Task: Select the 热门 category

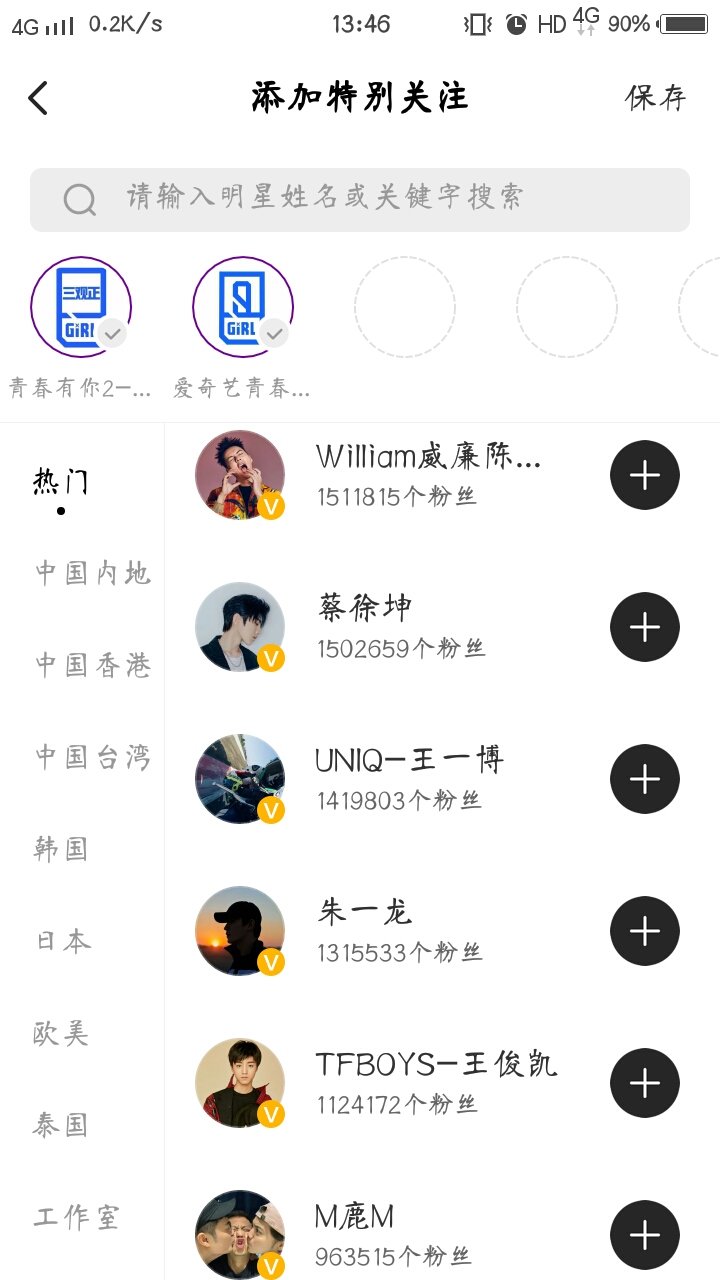Action: pyautogui.click(x=62, y=483)
